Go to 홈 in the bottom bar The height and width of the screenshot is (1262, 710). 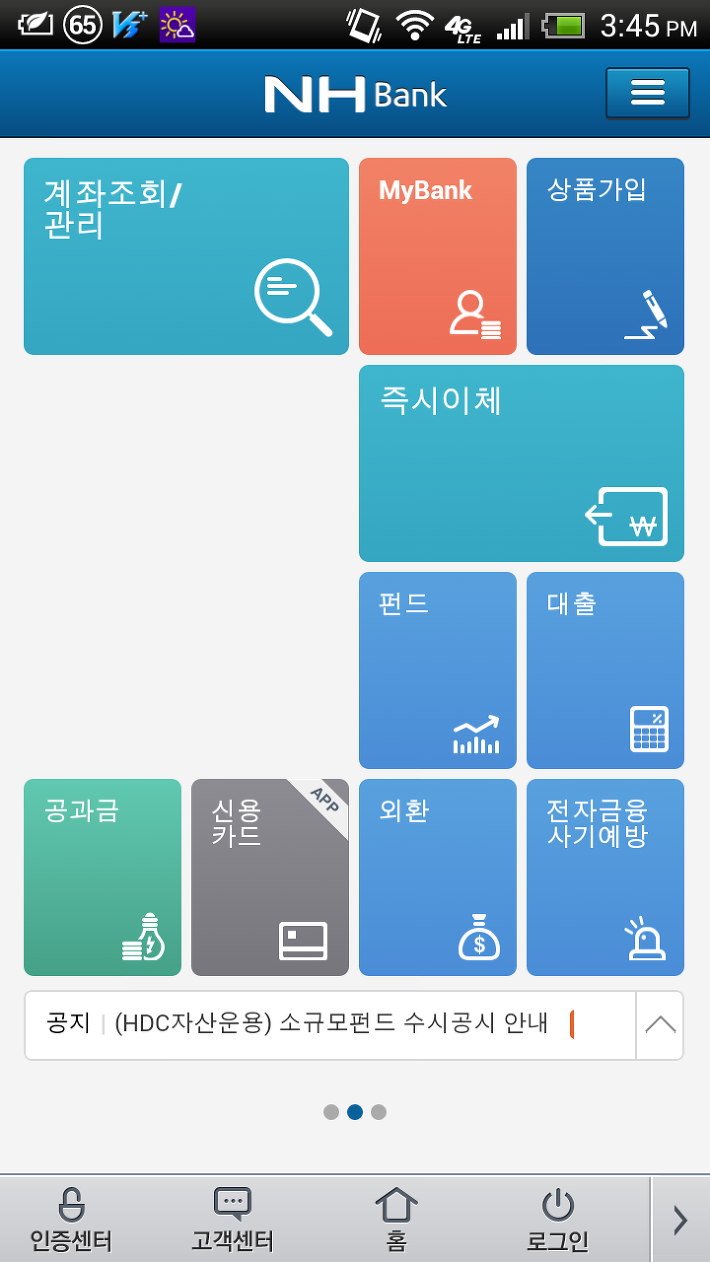[x=396, y=1219]
